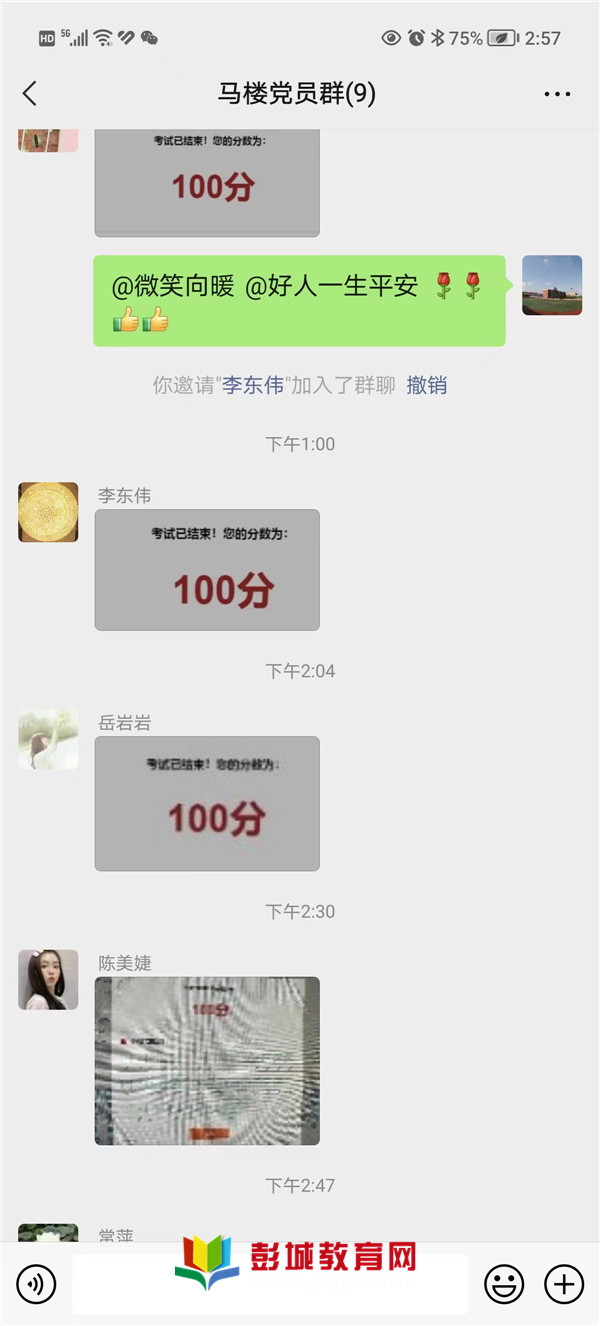View 李东伟's 100分 score image
Image resolution: width=600 pixels, height=1326 pixels.
[x=207, y=570]
